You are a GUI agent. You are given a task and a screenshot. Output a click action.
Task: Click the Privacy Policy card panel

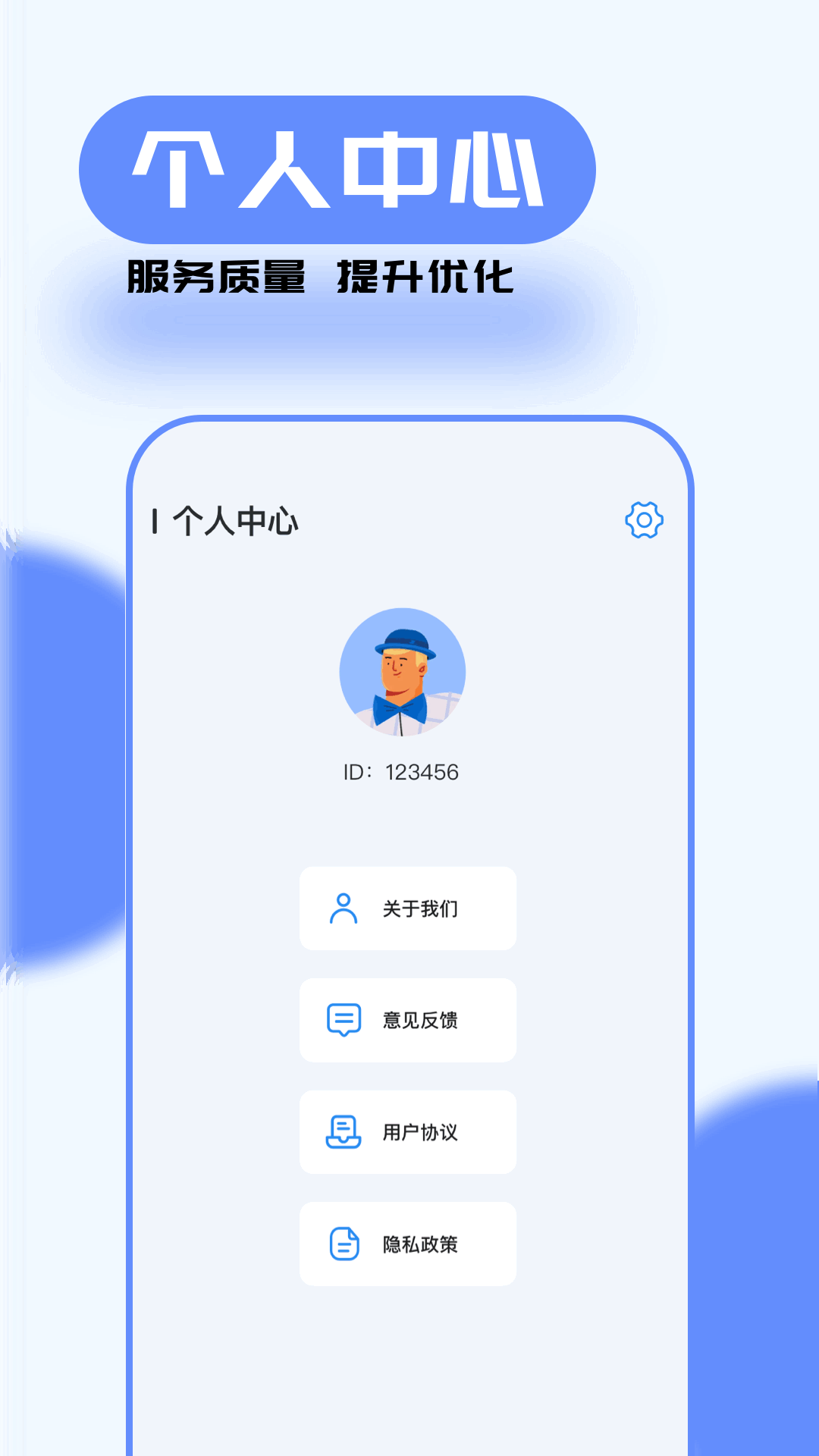coord(408,1244)
